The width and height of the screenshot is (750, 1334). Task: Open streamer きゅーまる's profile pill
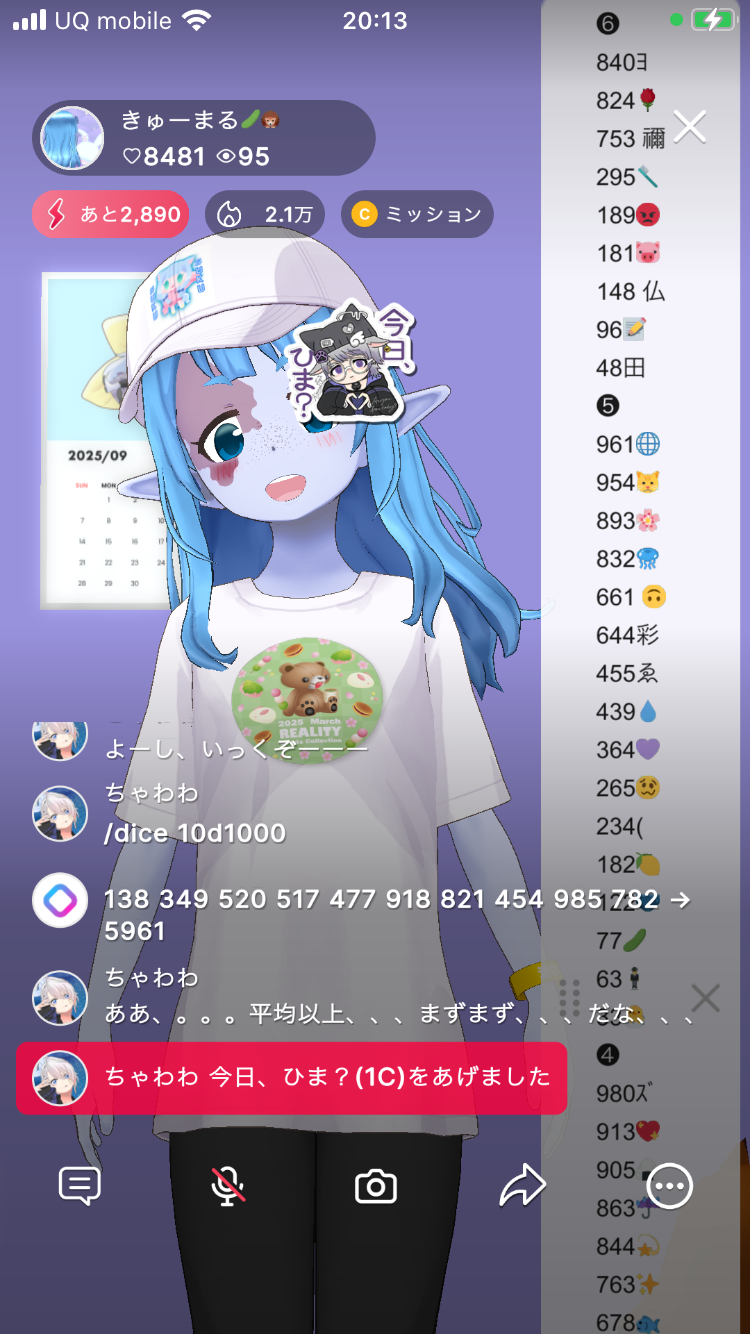coord(204,138)
